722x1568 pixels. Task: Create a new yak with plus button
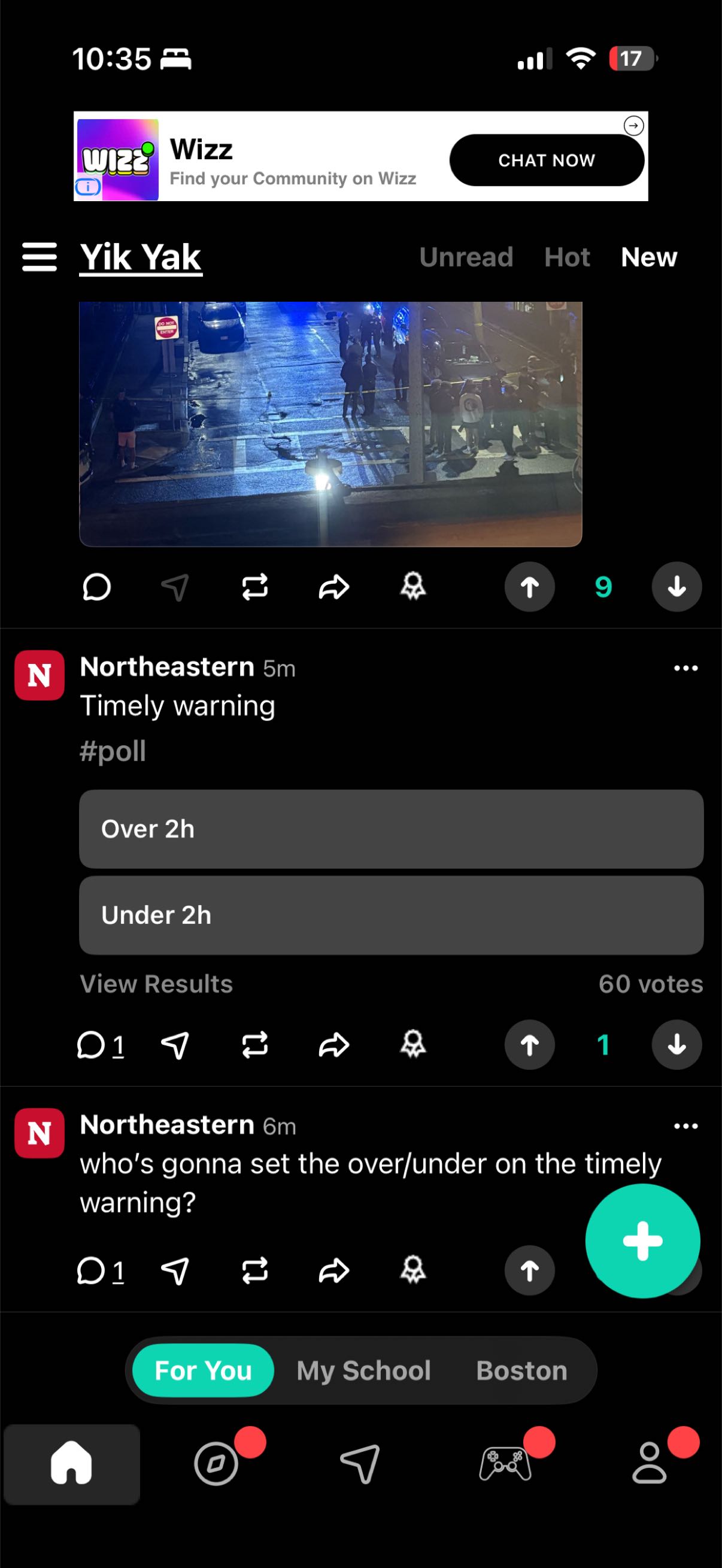[642, 1241]
